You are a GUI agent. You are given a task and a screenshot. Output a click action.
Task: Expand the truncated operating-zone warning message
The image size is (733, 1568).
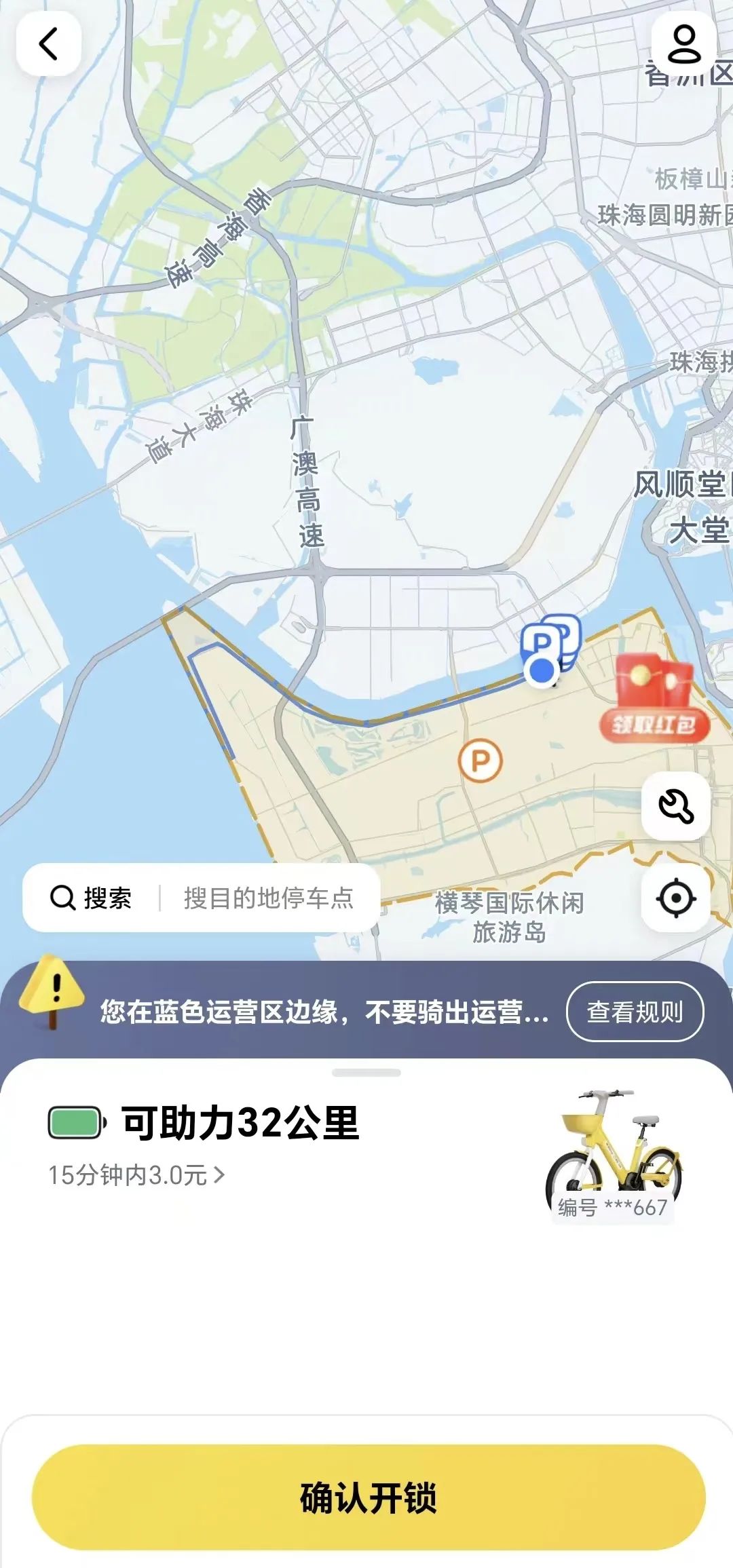tap(319, 1011)
